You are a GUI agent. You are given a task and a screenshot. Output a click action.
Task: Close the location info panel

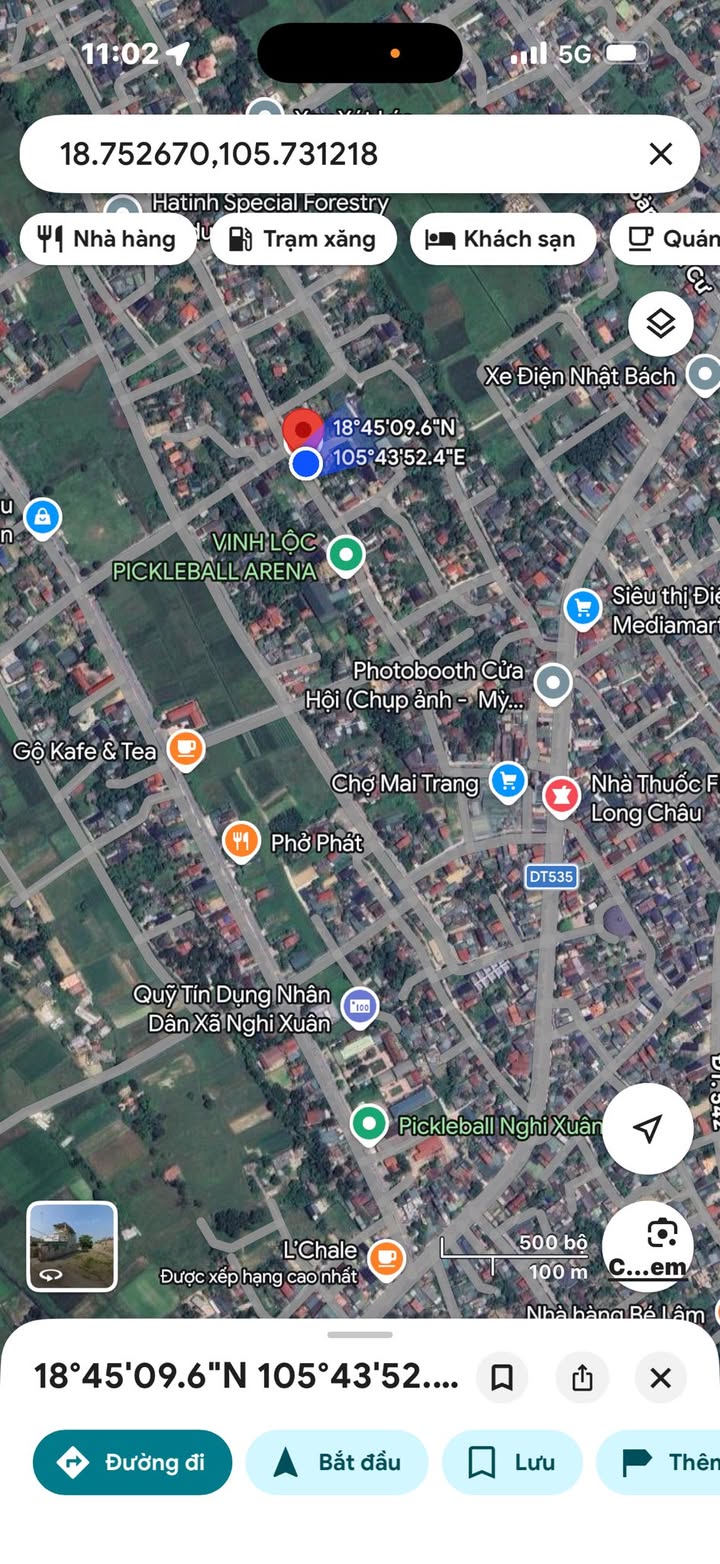click(660, 1377)
